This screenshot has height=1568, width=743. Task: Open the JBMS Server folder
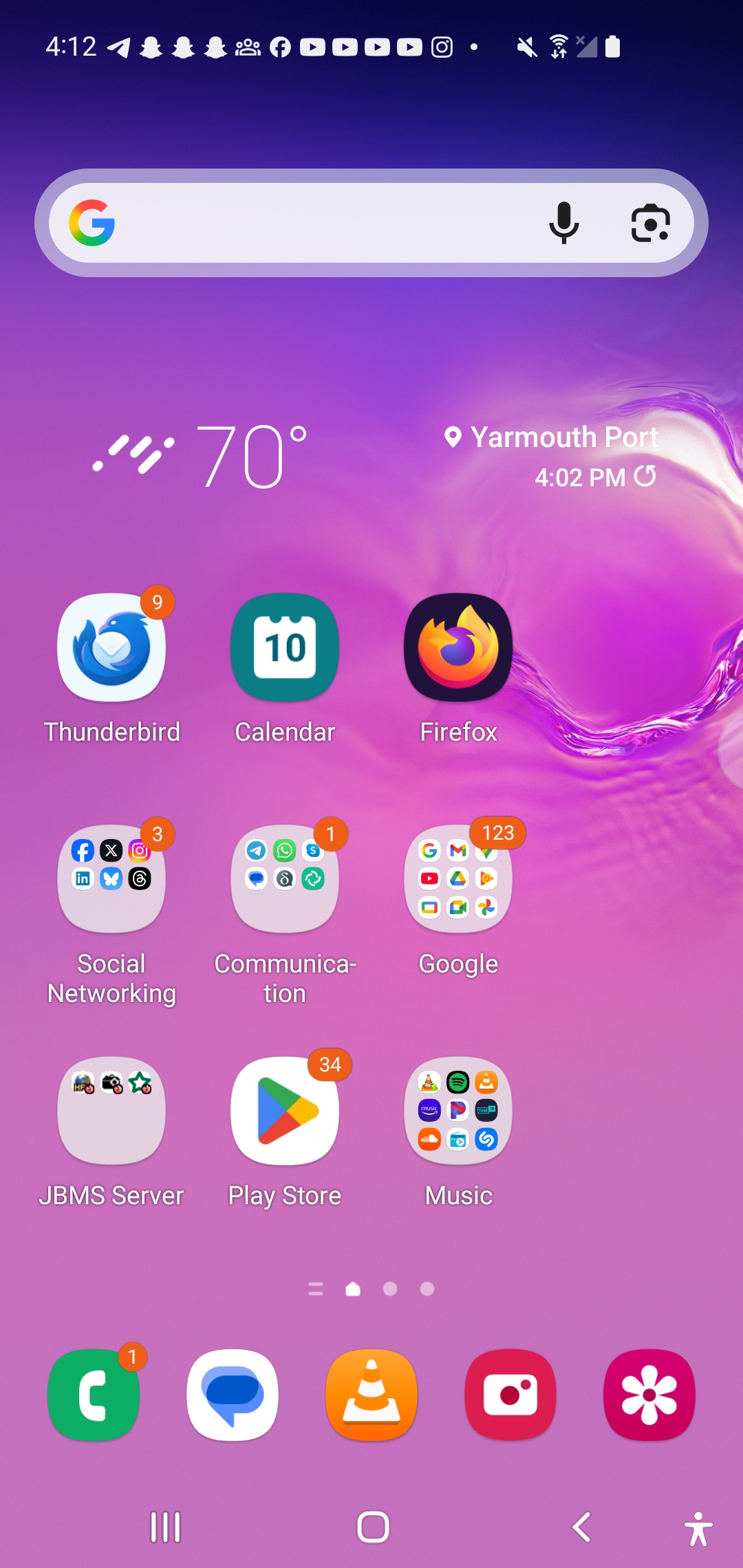tap(111, 1111)
